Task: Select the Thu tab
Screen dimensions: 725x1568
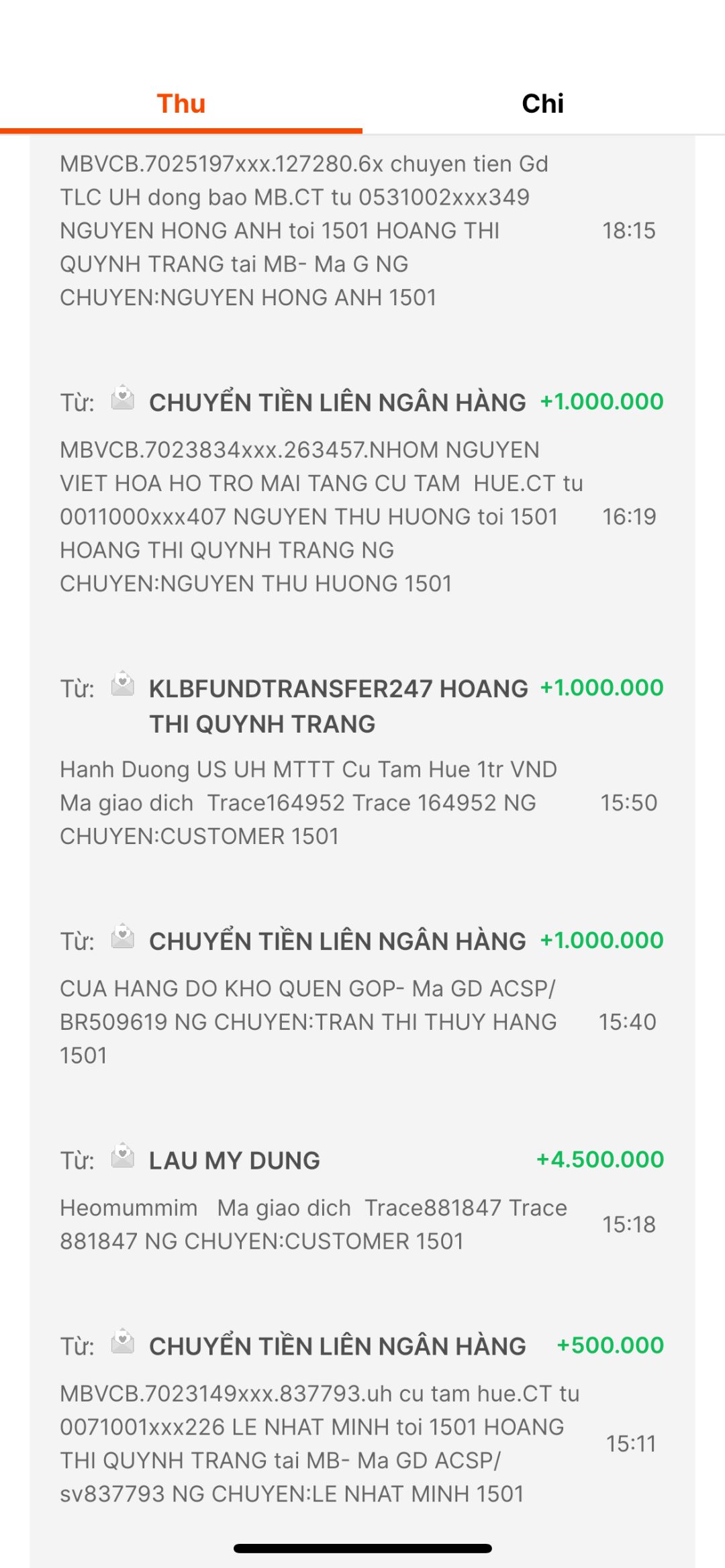Action: click(181, 104)
